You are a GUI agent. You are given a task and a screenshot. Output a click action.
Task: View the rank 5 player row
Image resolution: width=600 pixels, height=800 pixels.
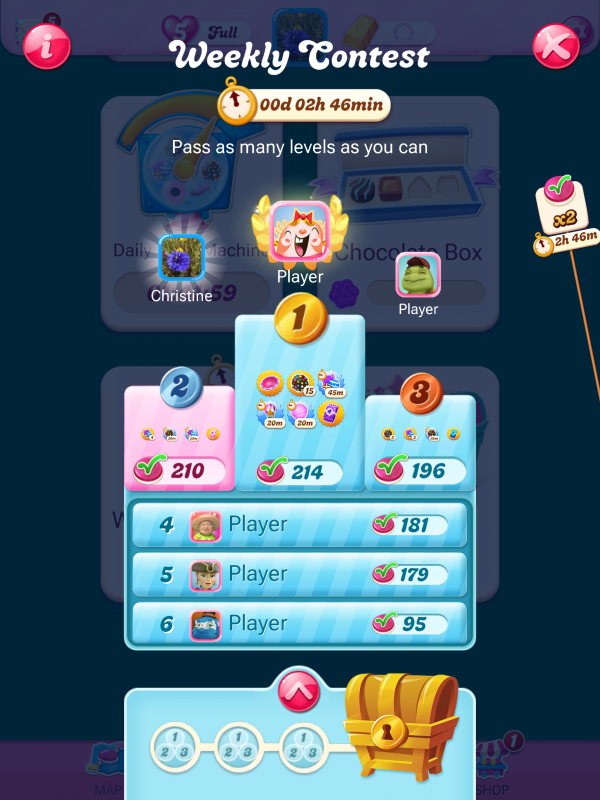pos(300,574)
